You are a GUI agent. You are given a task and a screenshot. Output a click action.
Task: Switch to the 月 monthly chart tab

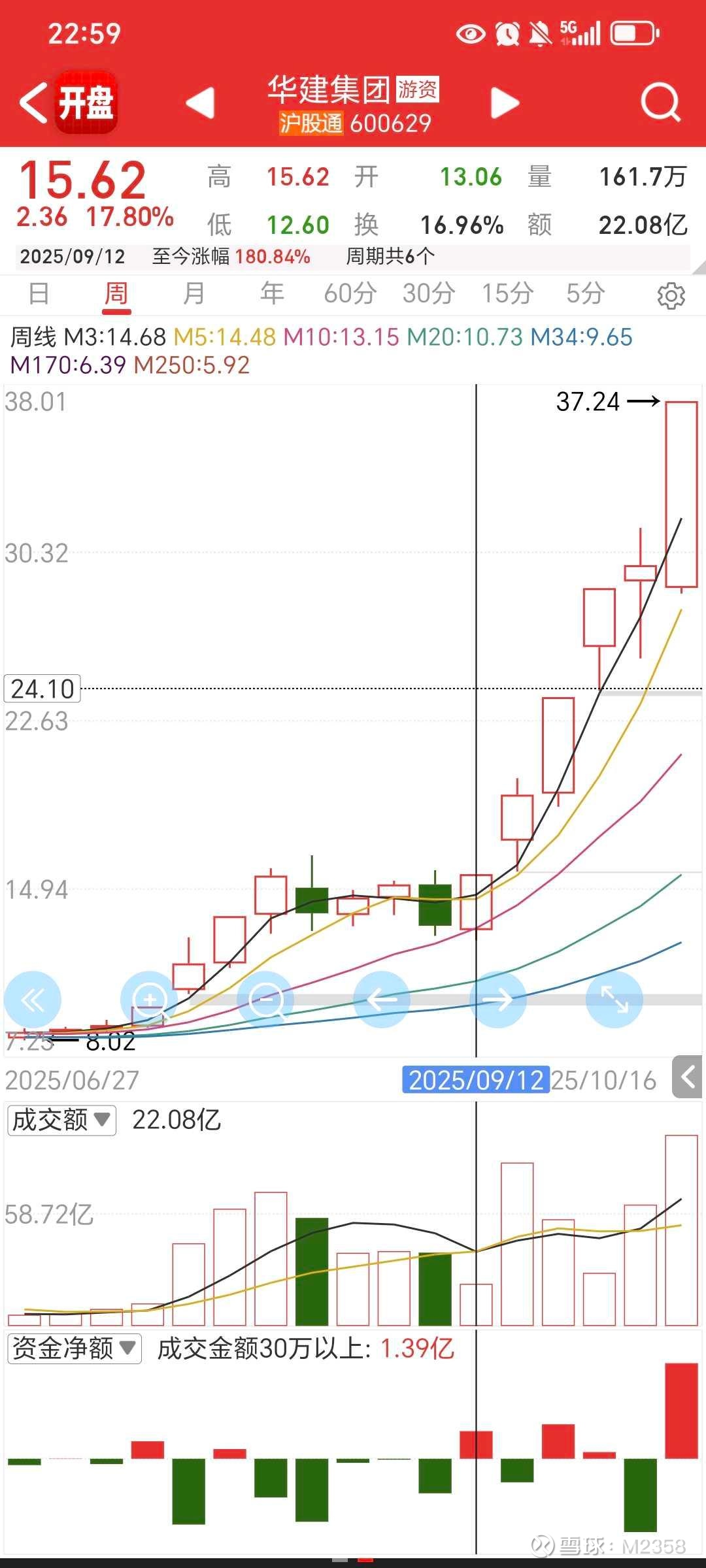[x=194, y=294]
